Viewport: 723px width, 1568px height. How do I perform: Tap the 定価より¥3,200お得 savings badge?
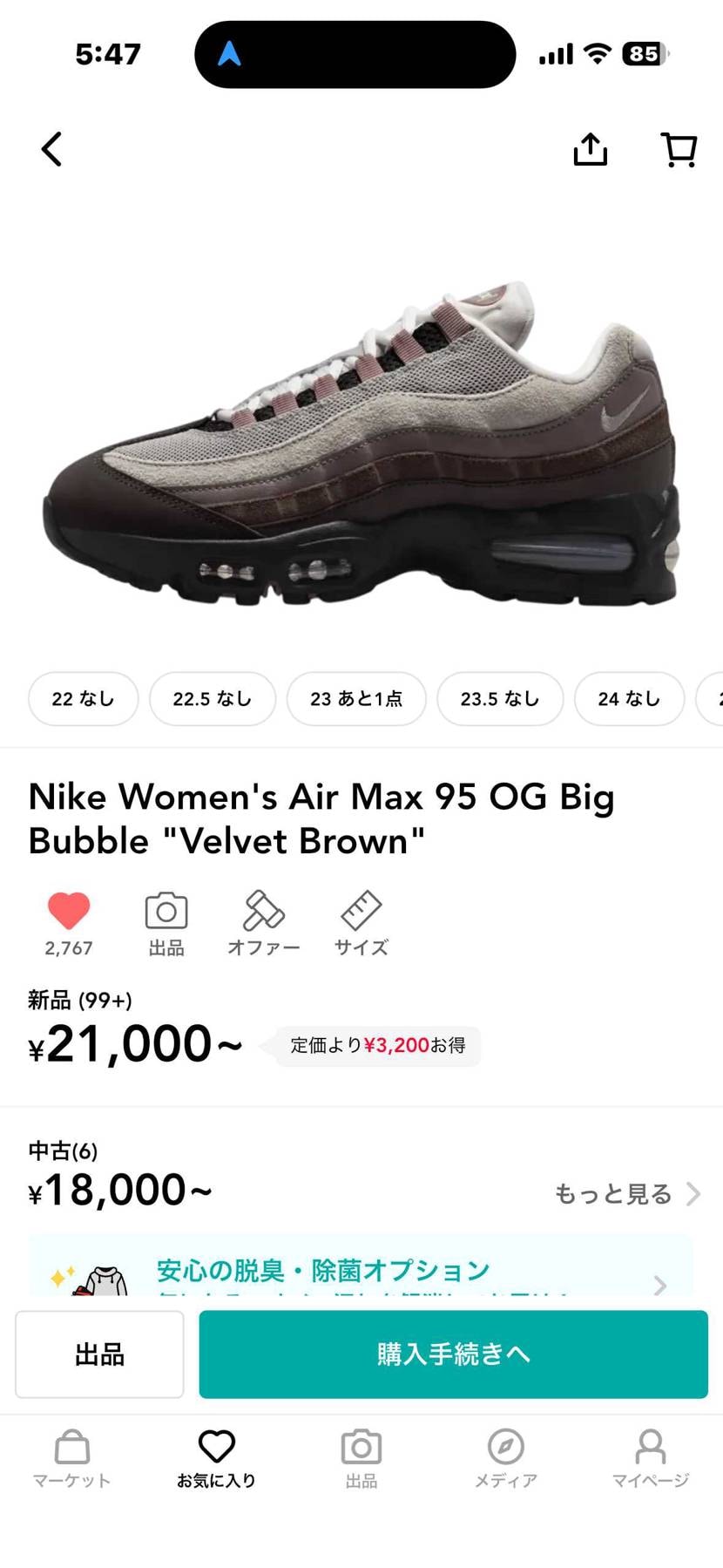[x=376, y=1045]
